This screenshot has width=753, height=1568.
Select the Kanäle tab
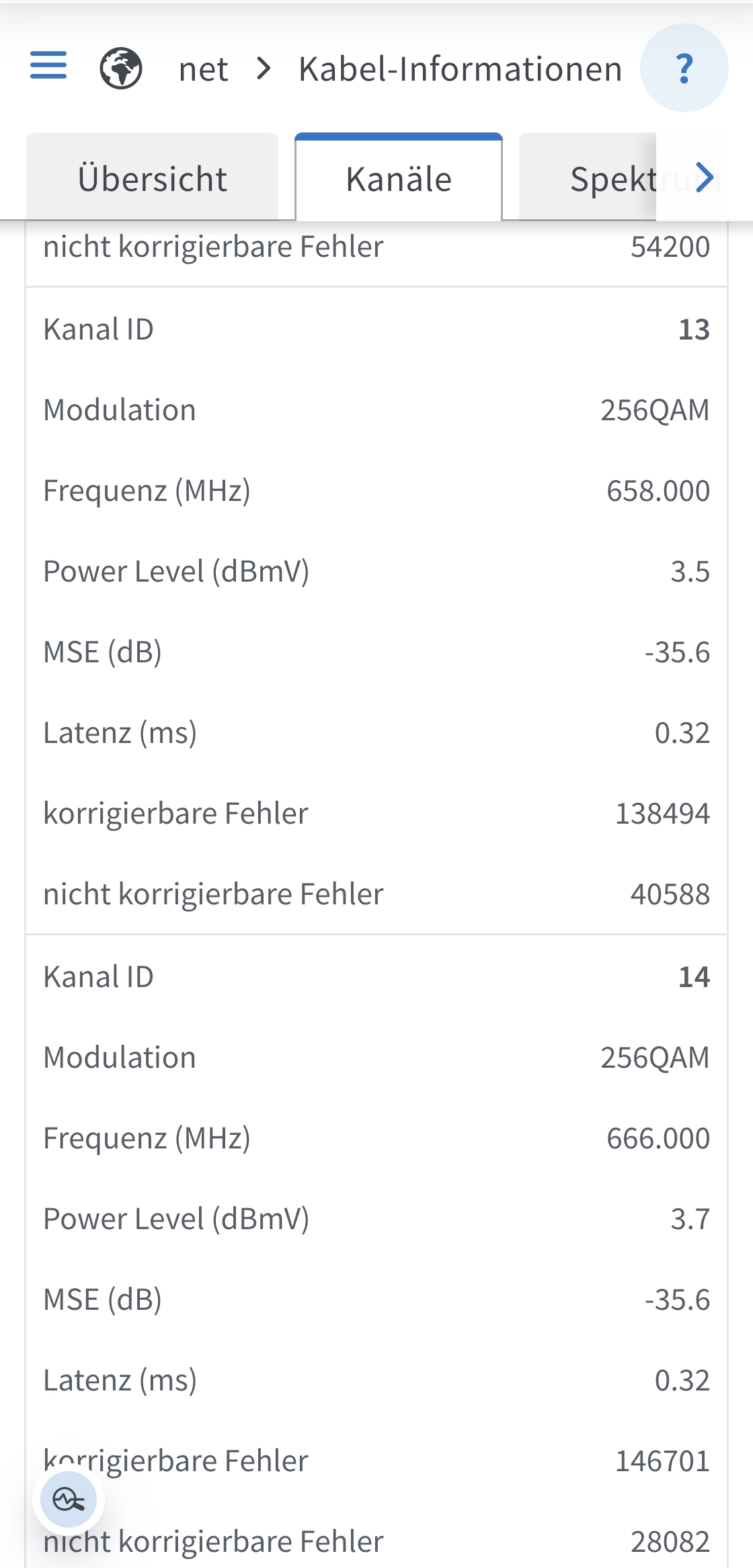(399, 179)
